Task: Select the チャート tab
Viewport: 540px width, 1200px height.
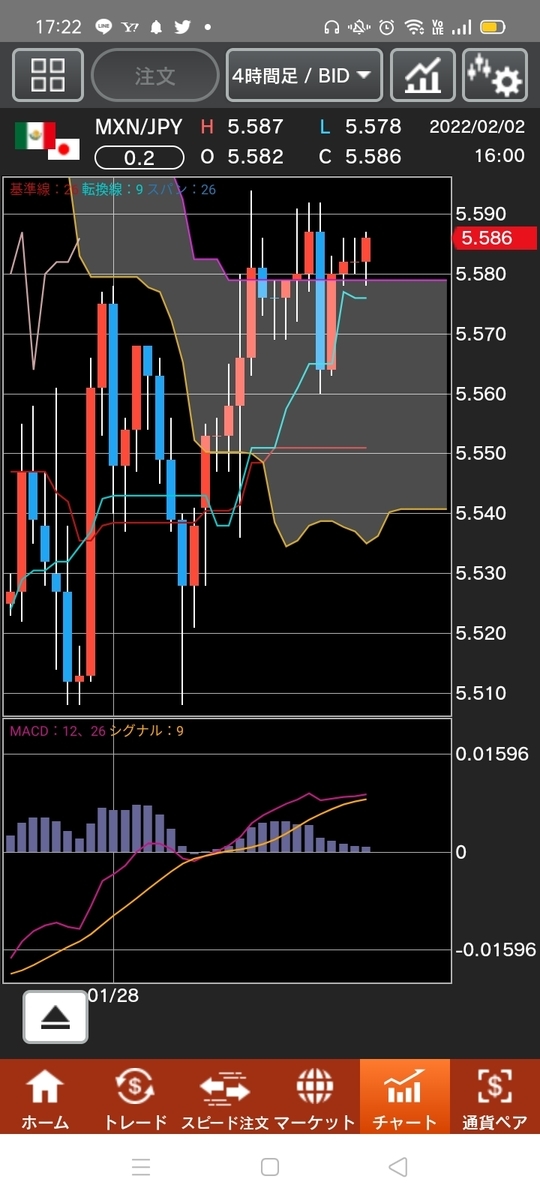Action: [x=405, y=1096]
